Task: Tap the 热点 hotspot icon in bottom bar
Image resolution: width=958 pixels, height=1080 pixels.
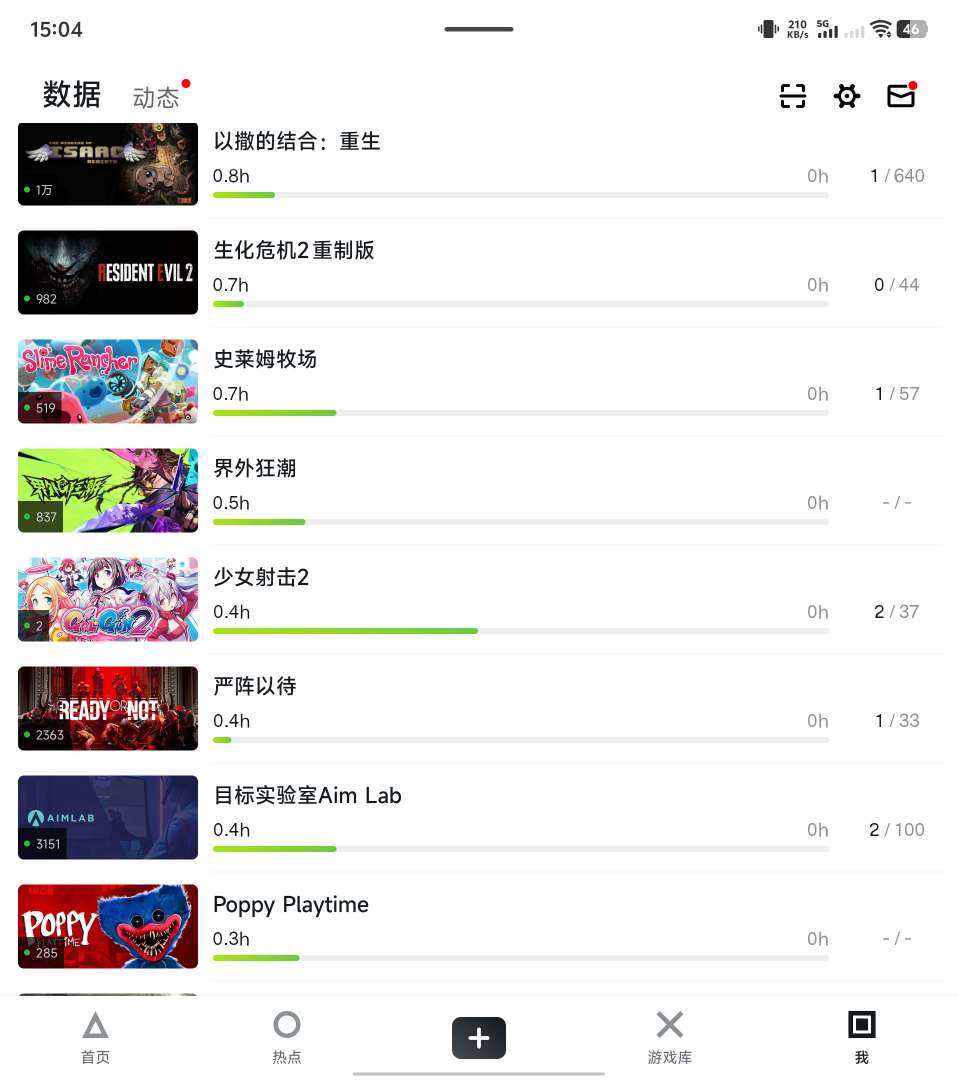Action: tap(287, 1035)
